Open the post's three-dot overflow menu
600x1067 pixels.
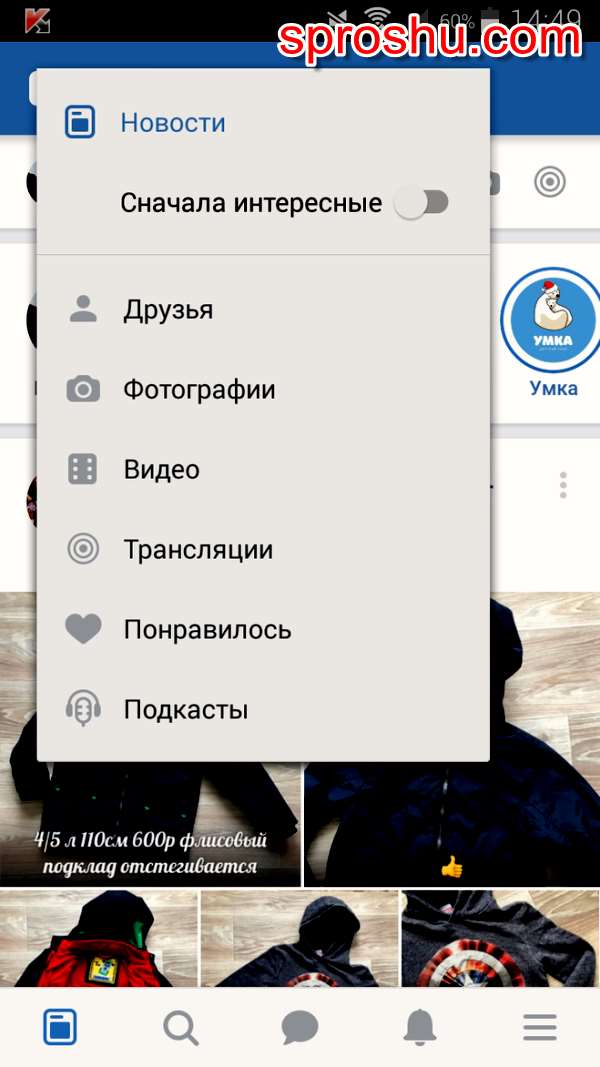click(x=563, y=485)
